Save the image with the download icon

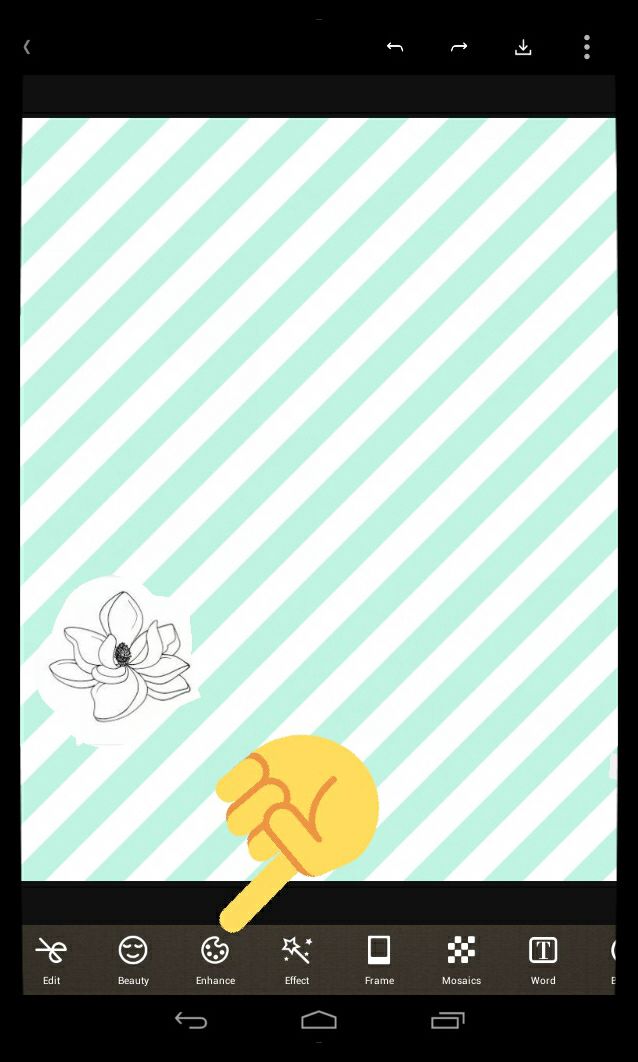click(523, 47)
